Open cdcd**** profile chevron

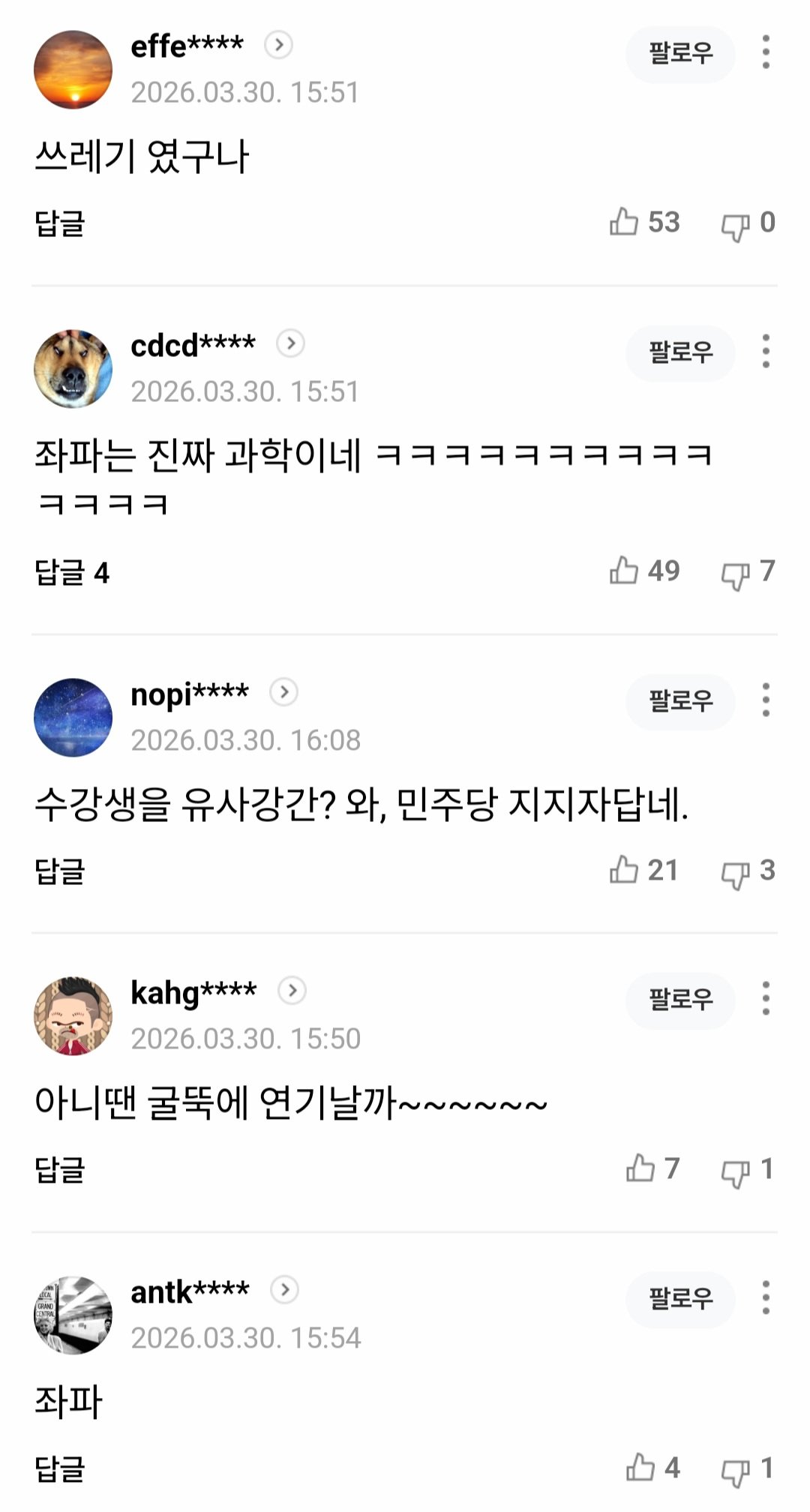pos(290,344)
